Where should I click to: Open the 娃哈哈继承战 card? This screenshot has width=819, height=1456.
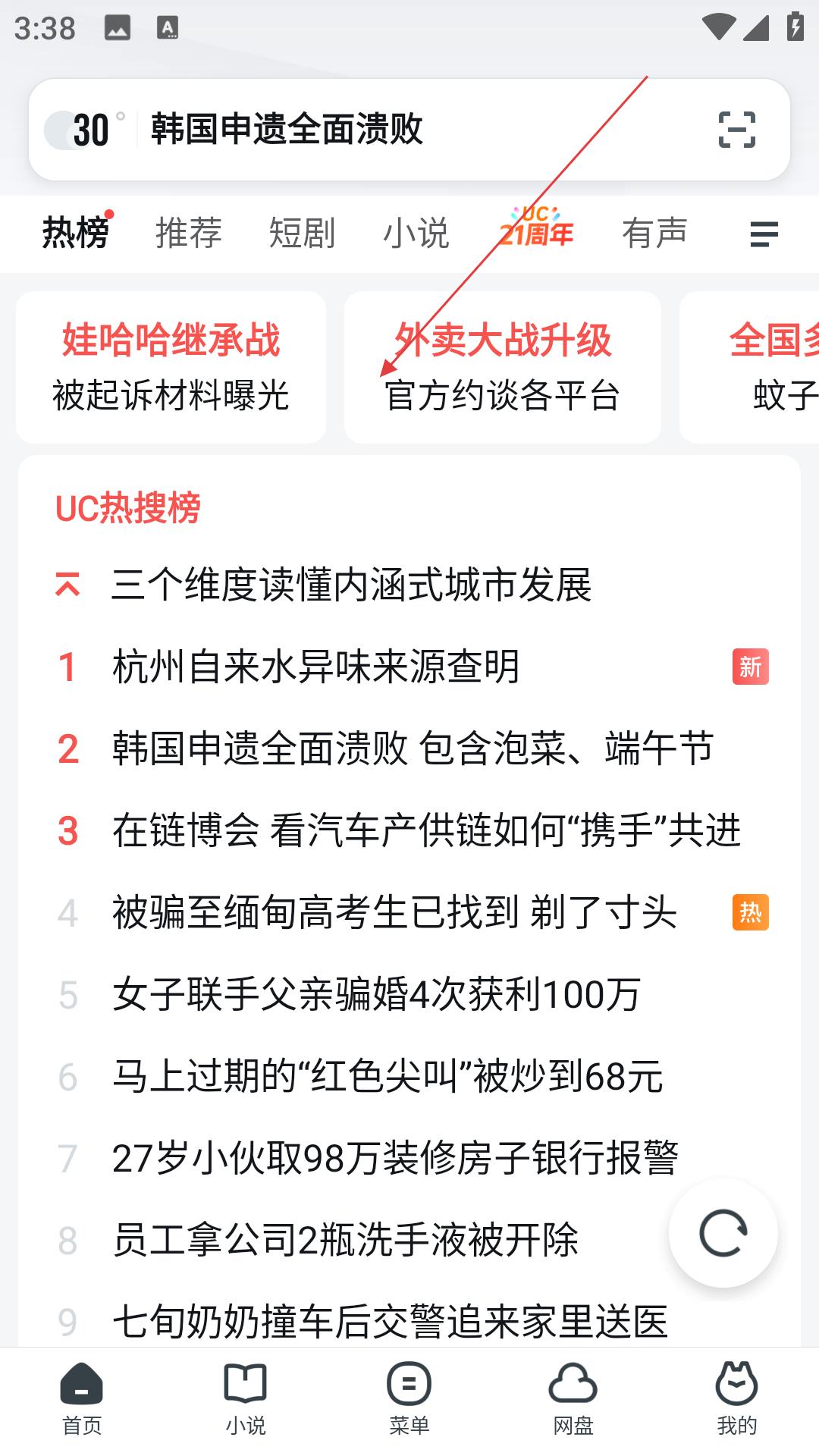[x=171, y=367]
